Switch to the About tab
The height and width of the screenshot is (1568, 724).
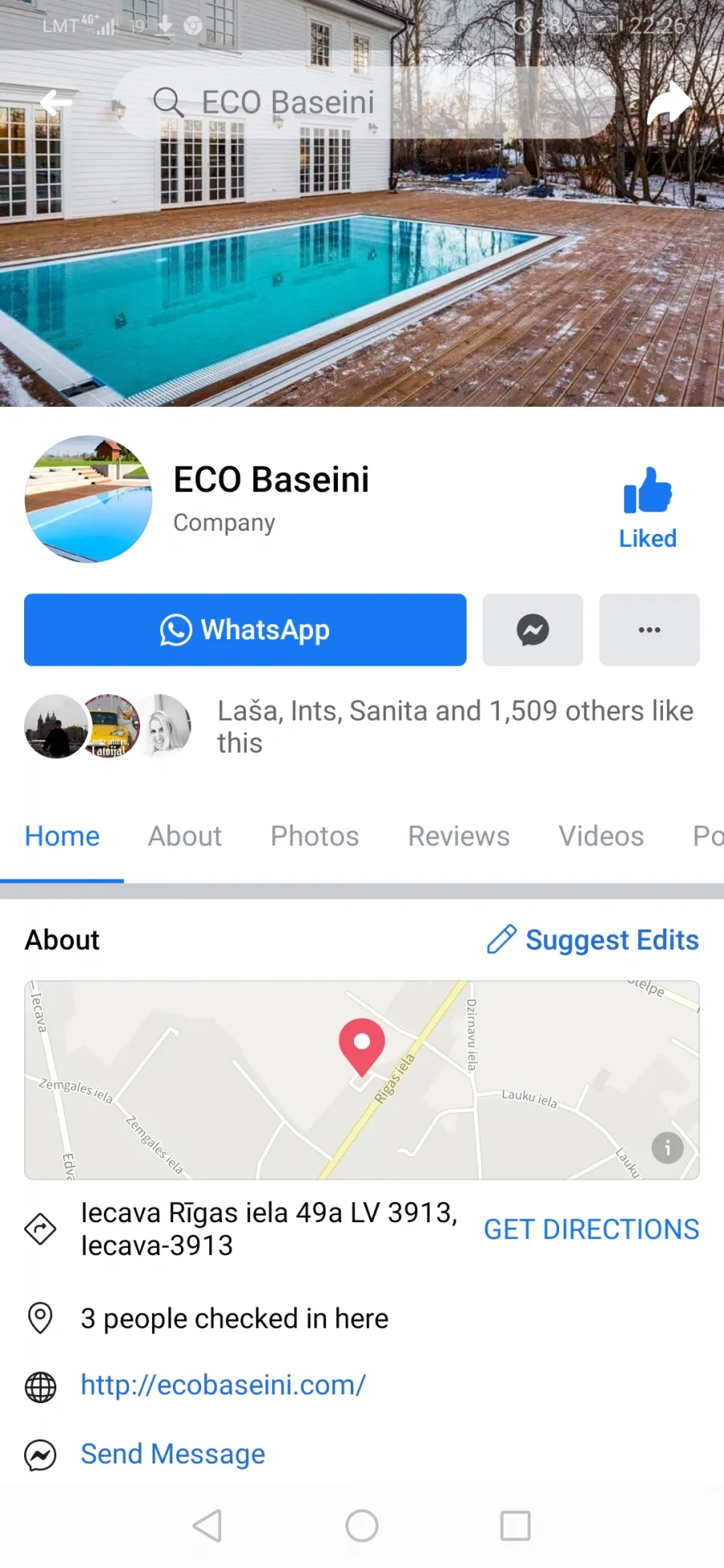click(x=185, y=836)
